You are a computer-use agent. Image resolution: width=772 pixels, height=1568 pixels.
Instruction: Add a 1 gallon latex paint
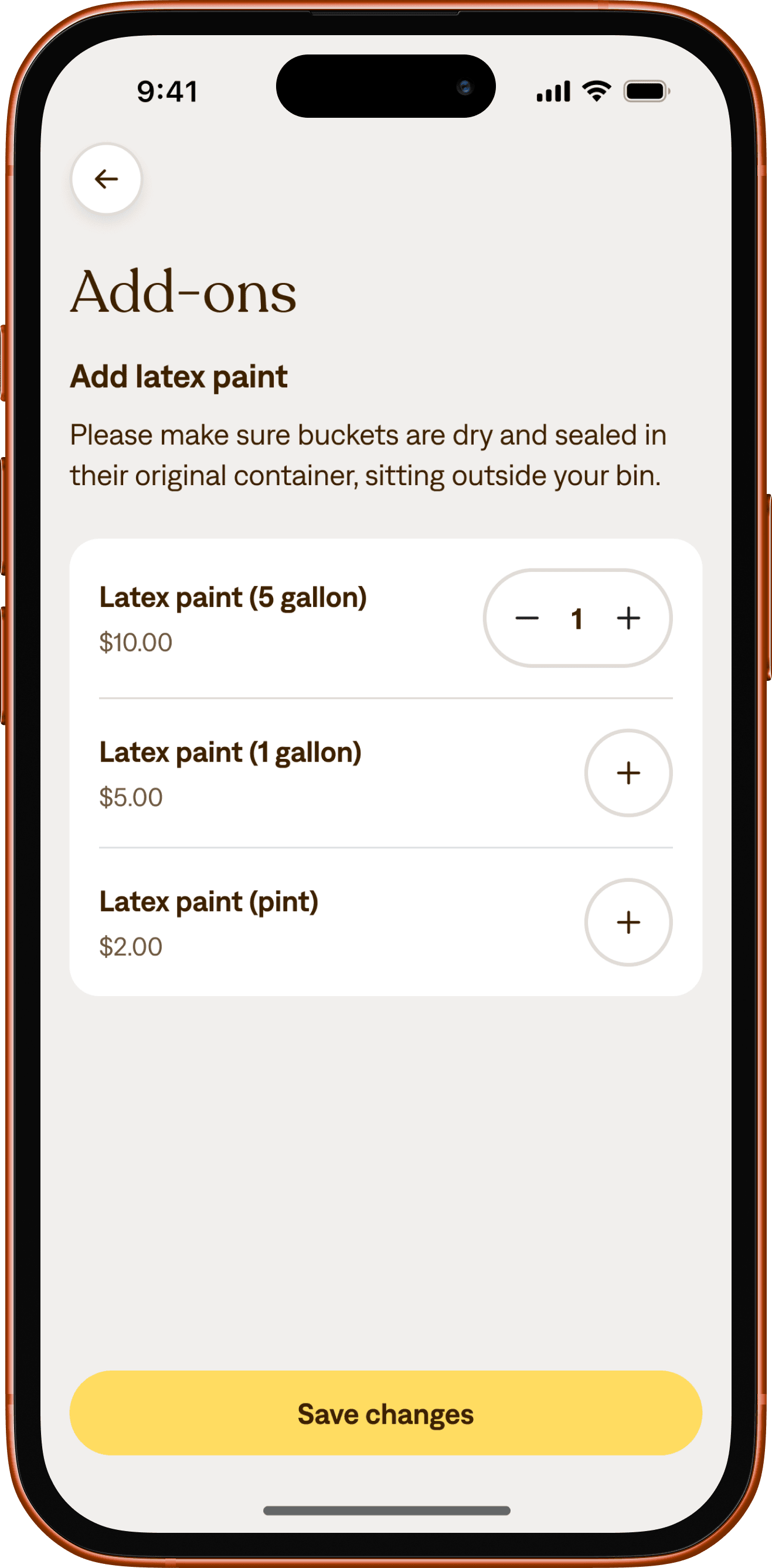tap(628, 773)
